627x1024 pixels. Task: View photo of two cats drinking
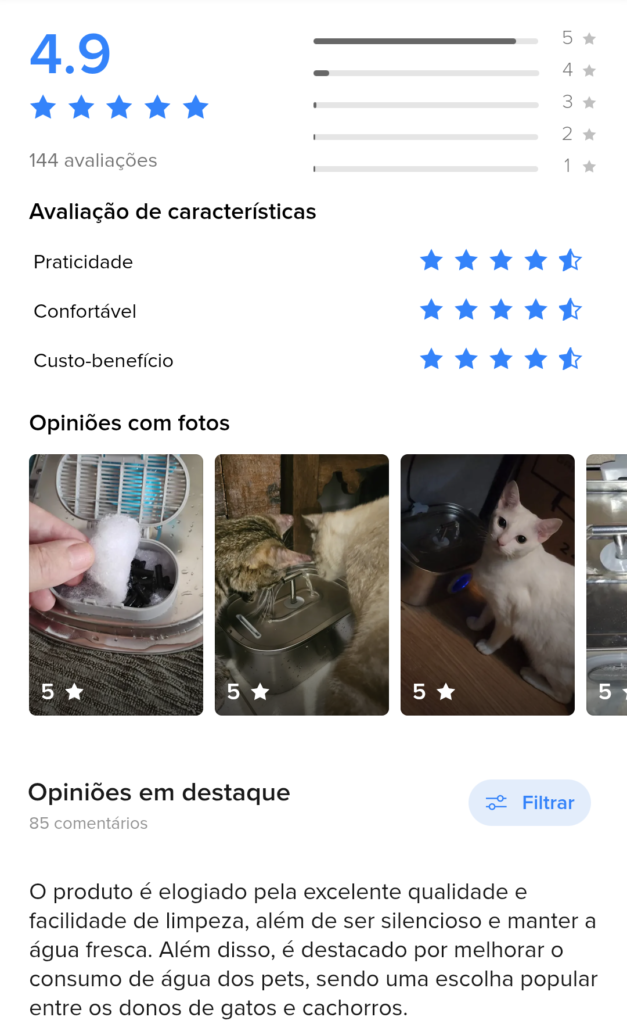pyautogui.click(x=302, y=585)
